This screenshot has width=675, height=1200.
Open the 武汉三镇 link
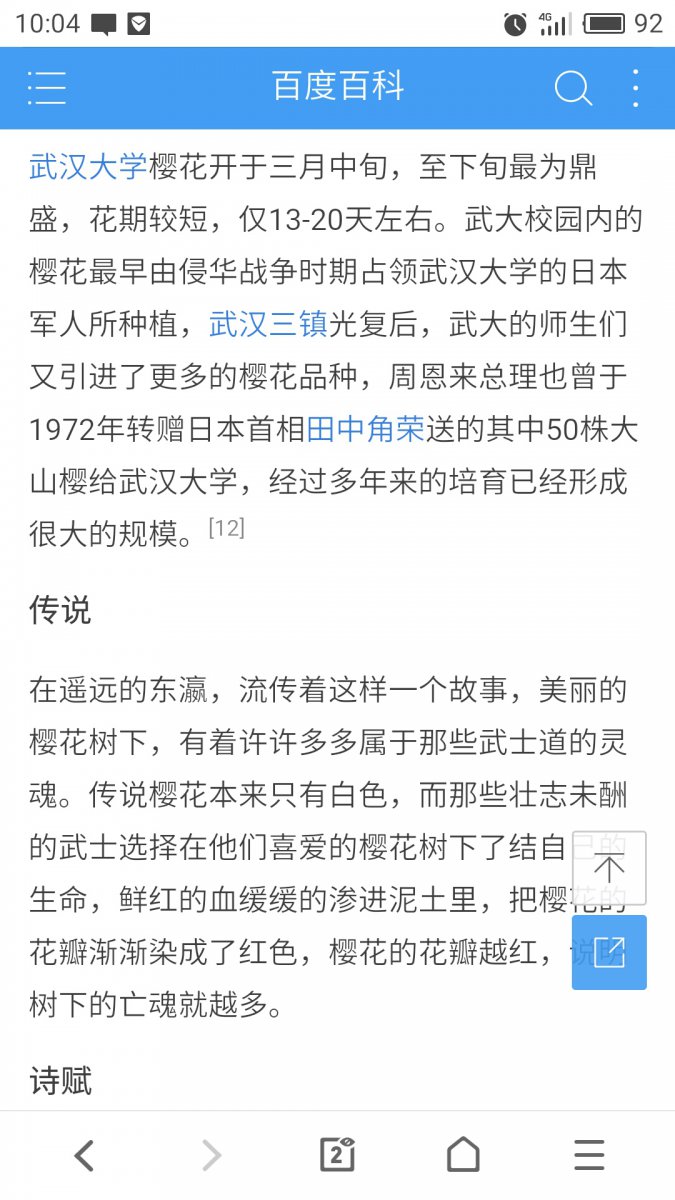coord(268,324)
